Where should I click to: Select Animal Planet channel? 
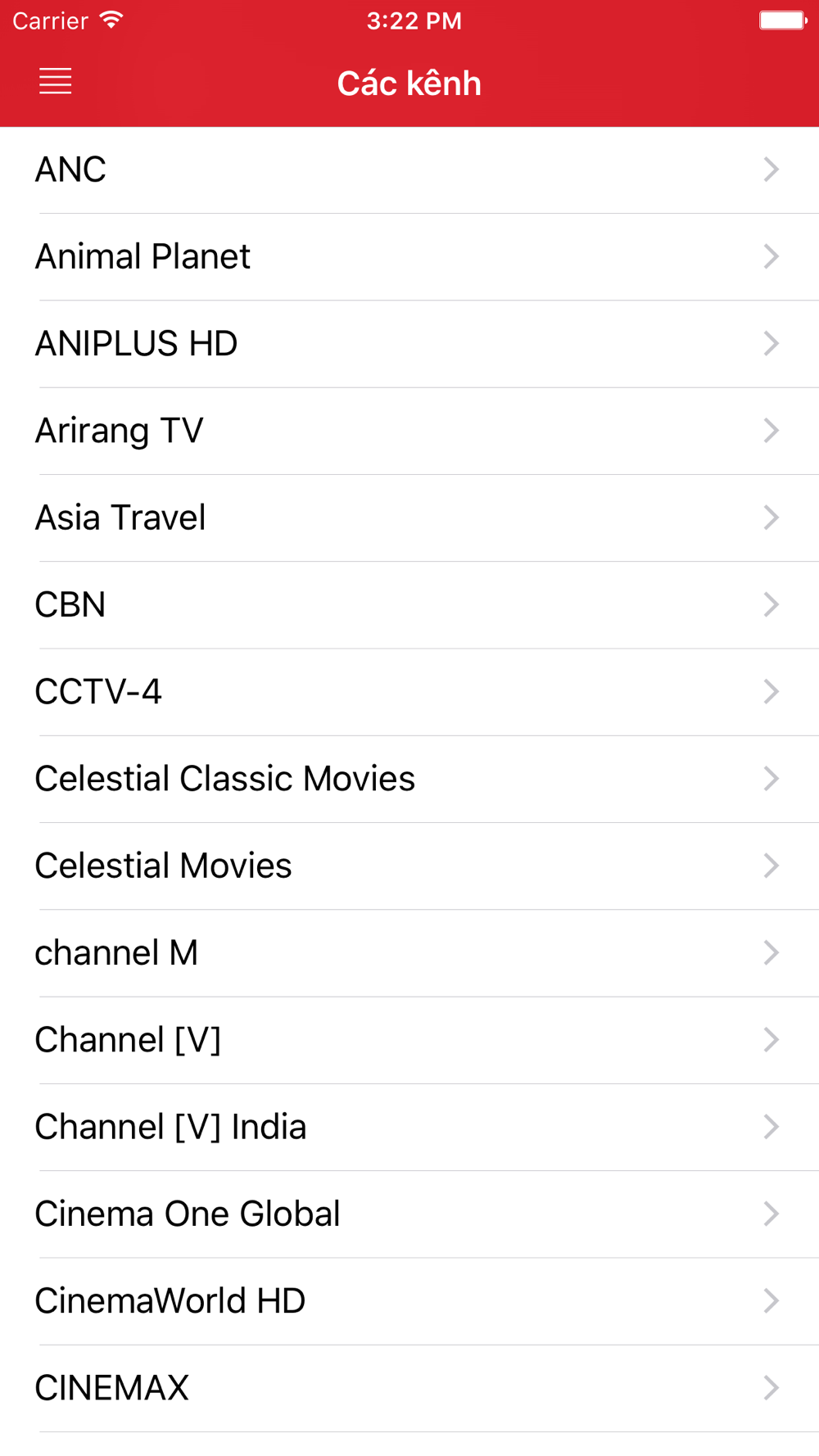[409, 257]
